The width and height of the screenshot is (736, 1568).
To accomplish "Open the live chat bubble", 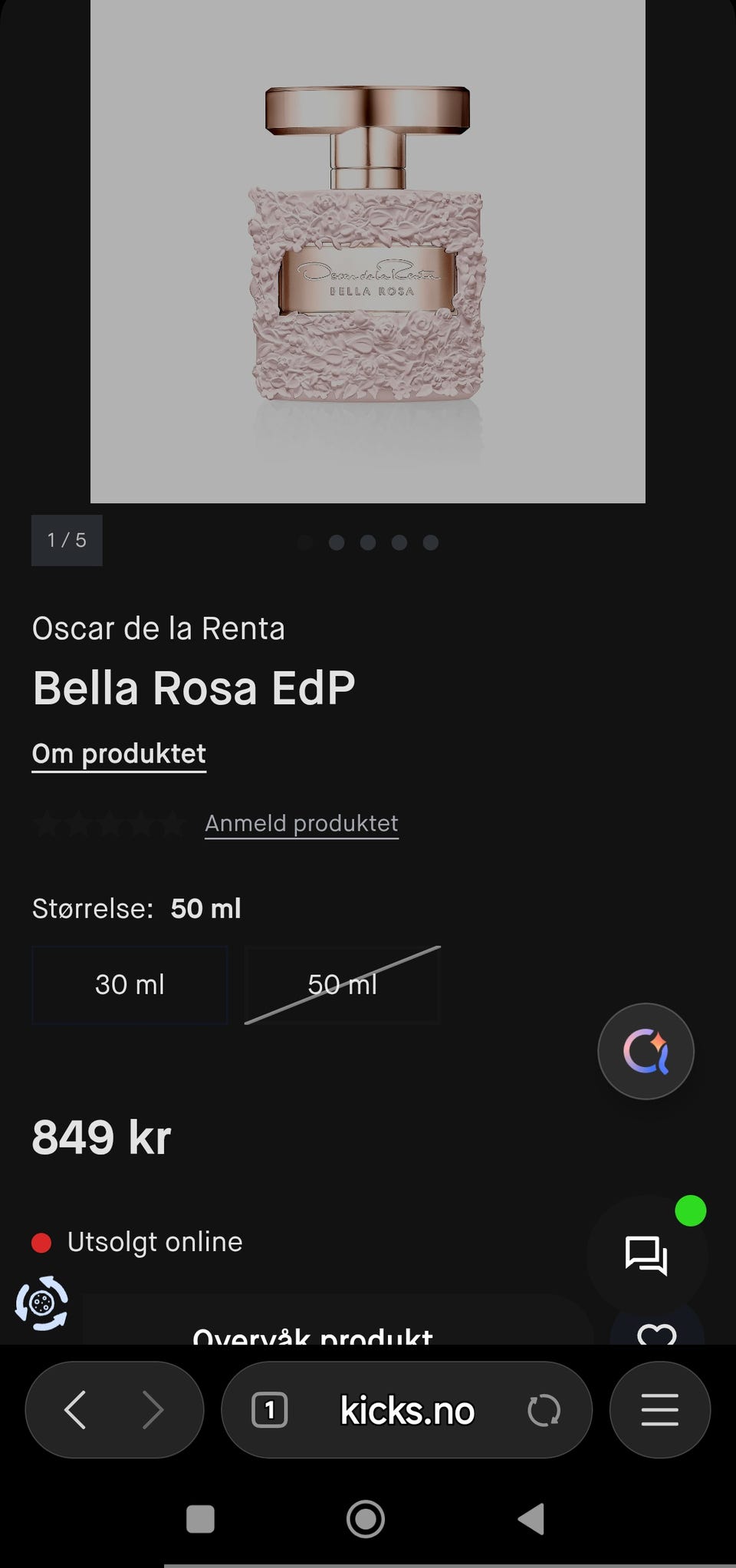I will tap(646, 1255).
